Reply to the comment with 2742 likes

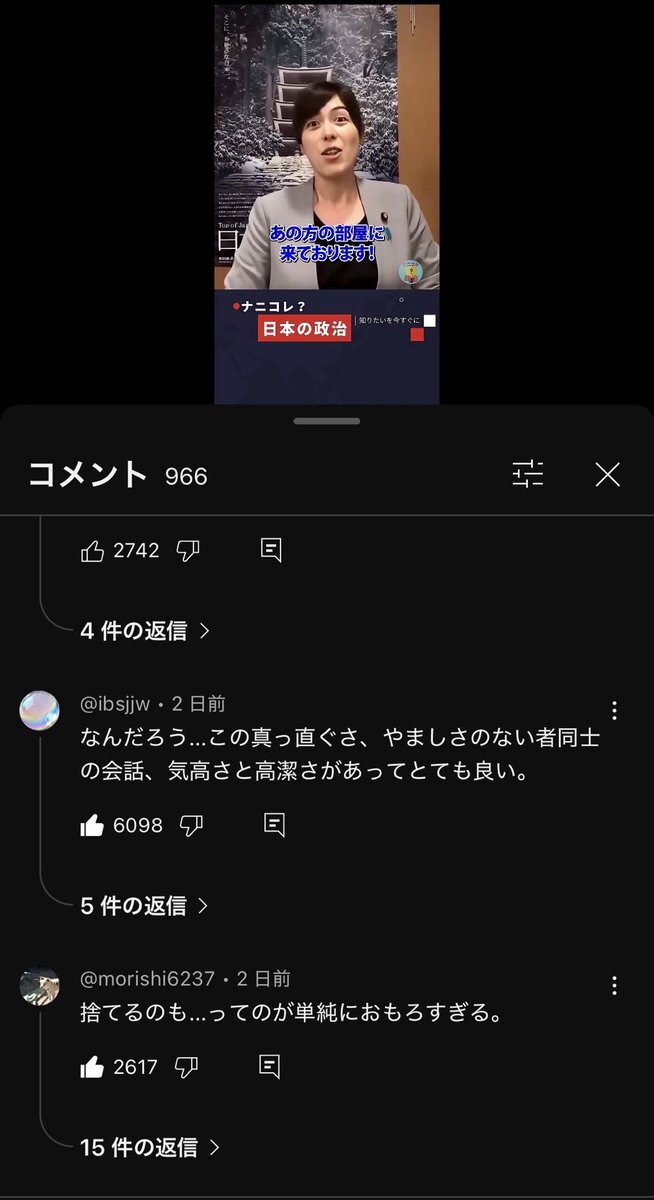(x=271, y=550)
